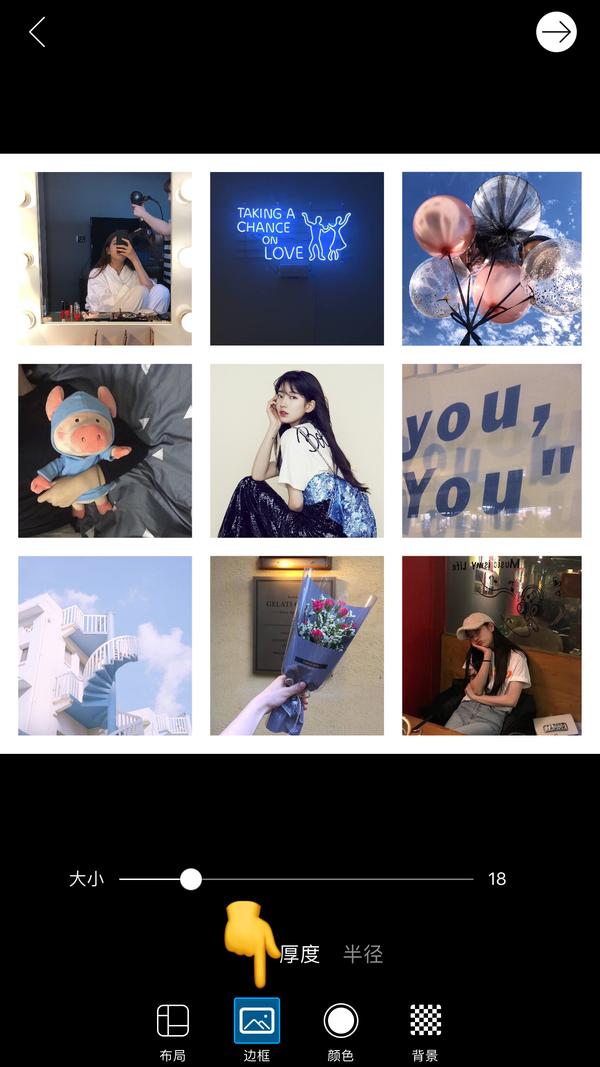Proceed with the next arrow button
This screenshot has height=1067, width=600.
(x=556, y=32)
